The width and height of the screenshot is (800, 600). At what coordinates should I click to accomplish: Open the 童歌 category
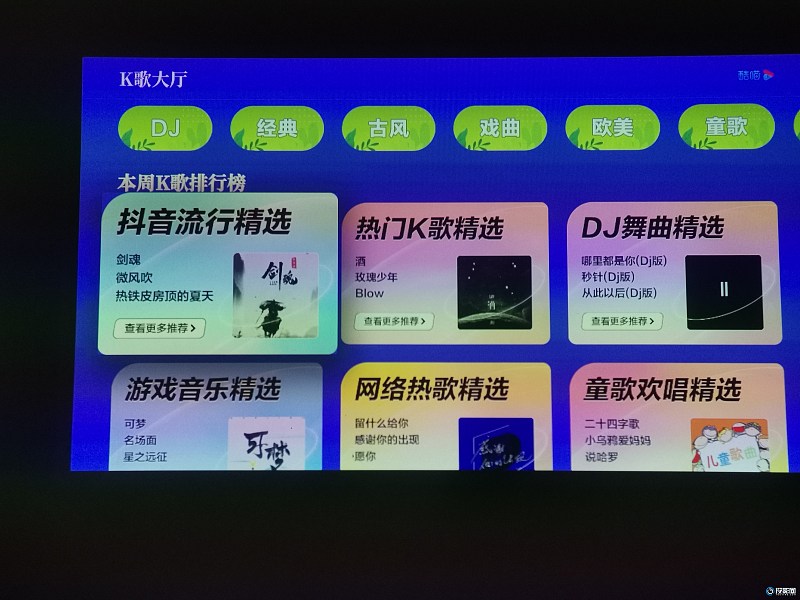pyautogui.click(x=726, y=127)
